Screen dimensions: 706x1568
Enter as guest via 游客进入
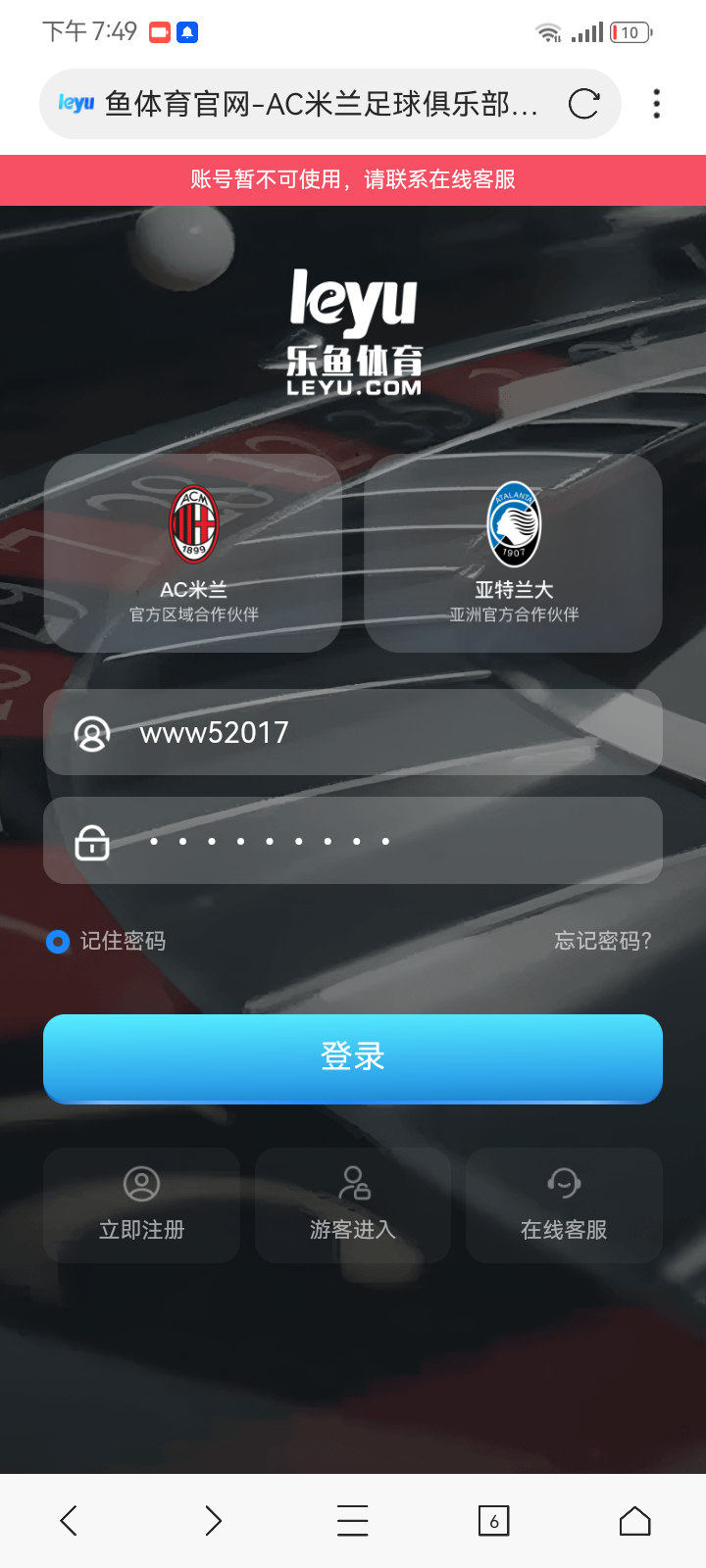(x=353, y=1205)
